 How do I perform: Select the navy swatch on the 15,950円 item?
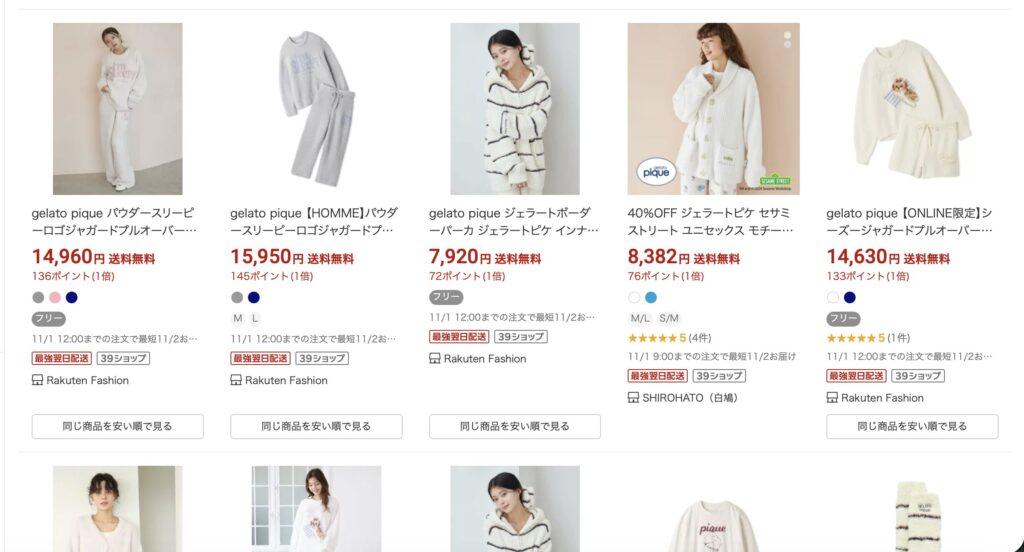coord(254,297)
